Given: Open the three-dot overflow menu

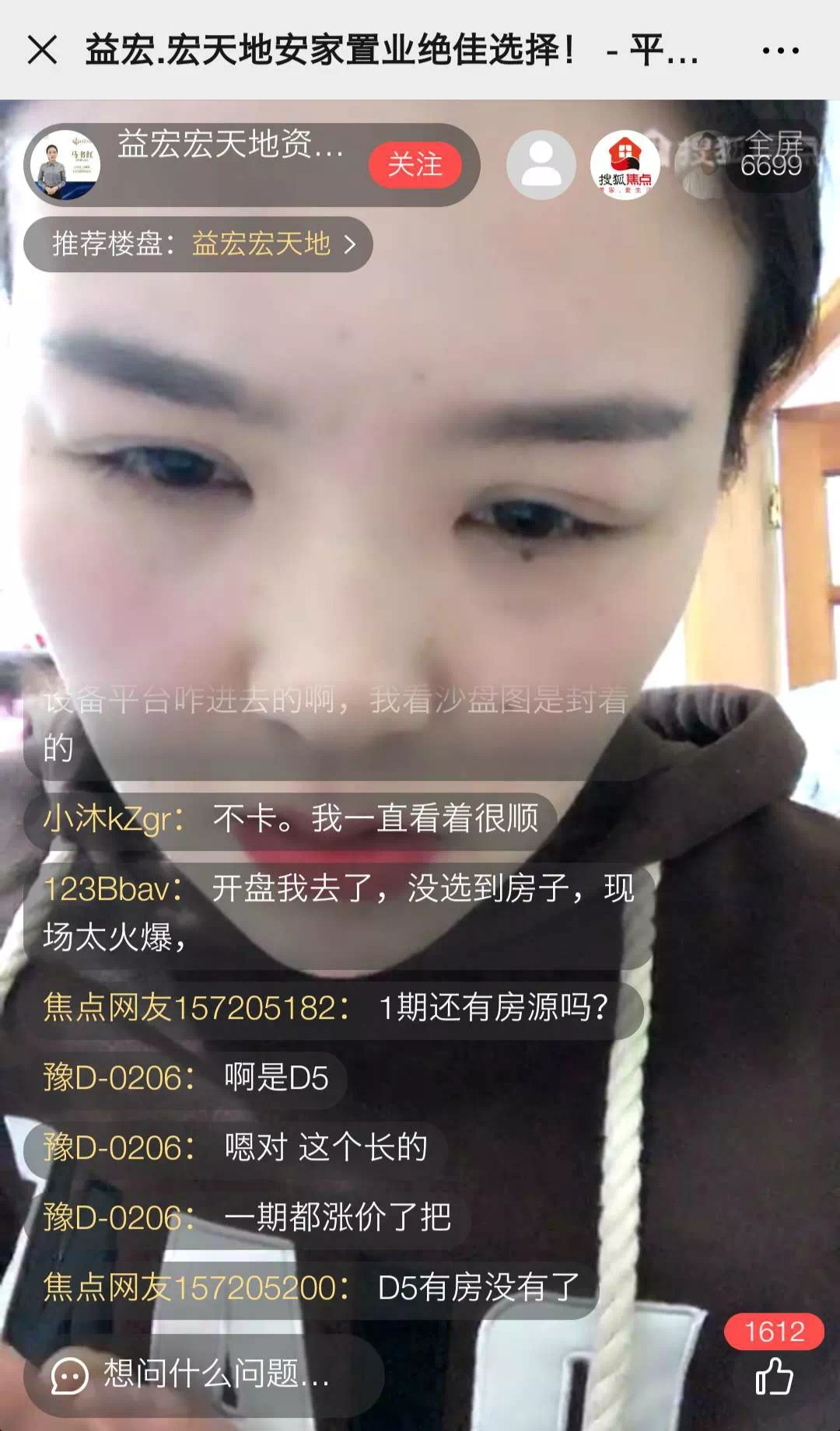Looking at the screenshot, I should tap(780, 51).
